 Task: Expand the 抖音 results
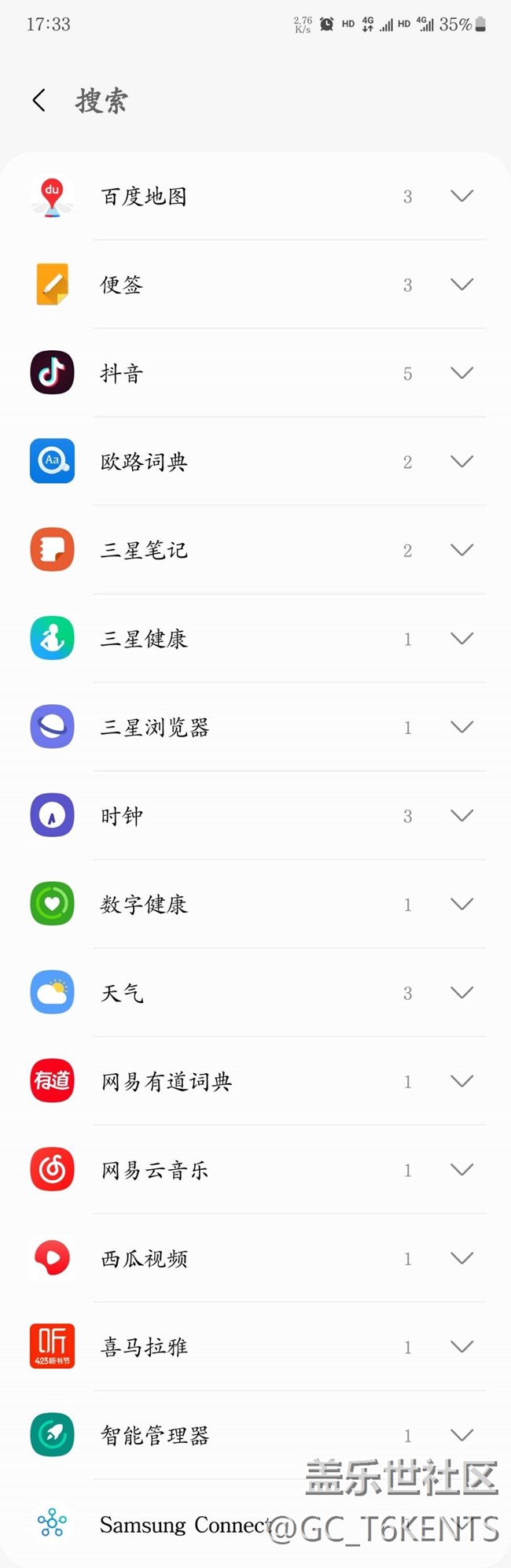tap(461, 373)
